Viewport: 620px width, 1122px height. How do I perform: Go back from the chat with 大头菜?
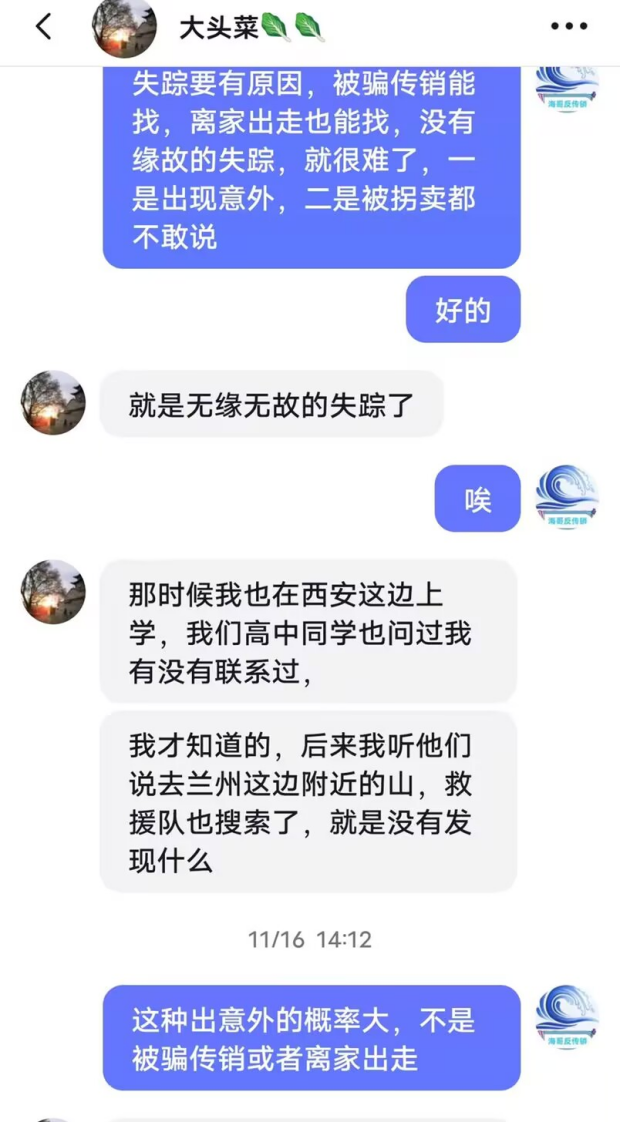(x=43, y=27)
